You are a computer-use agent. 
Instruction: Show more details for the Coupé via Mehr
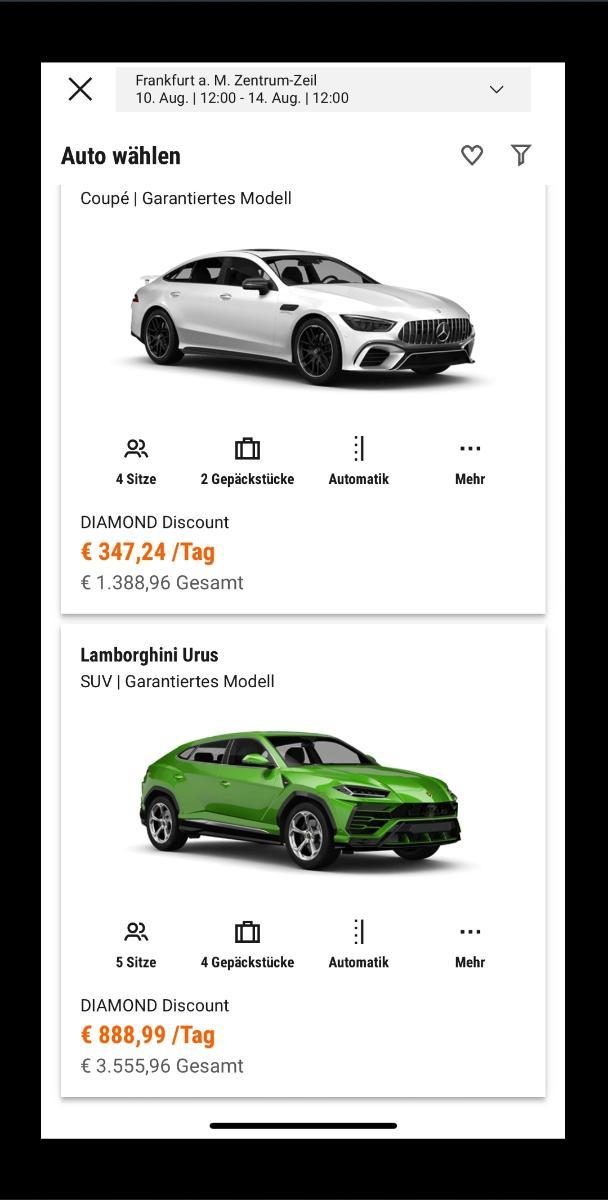[x=469, y=461]
